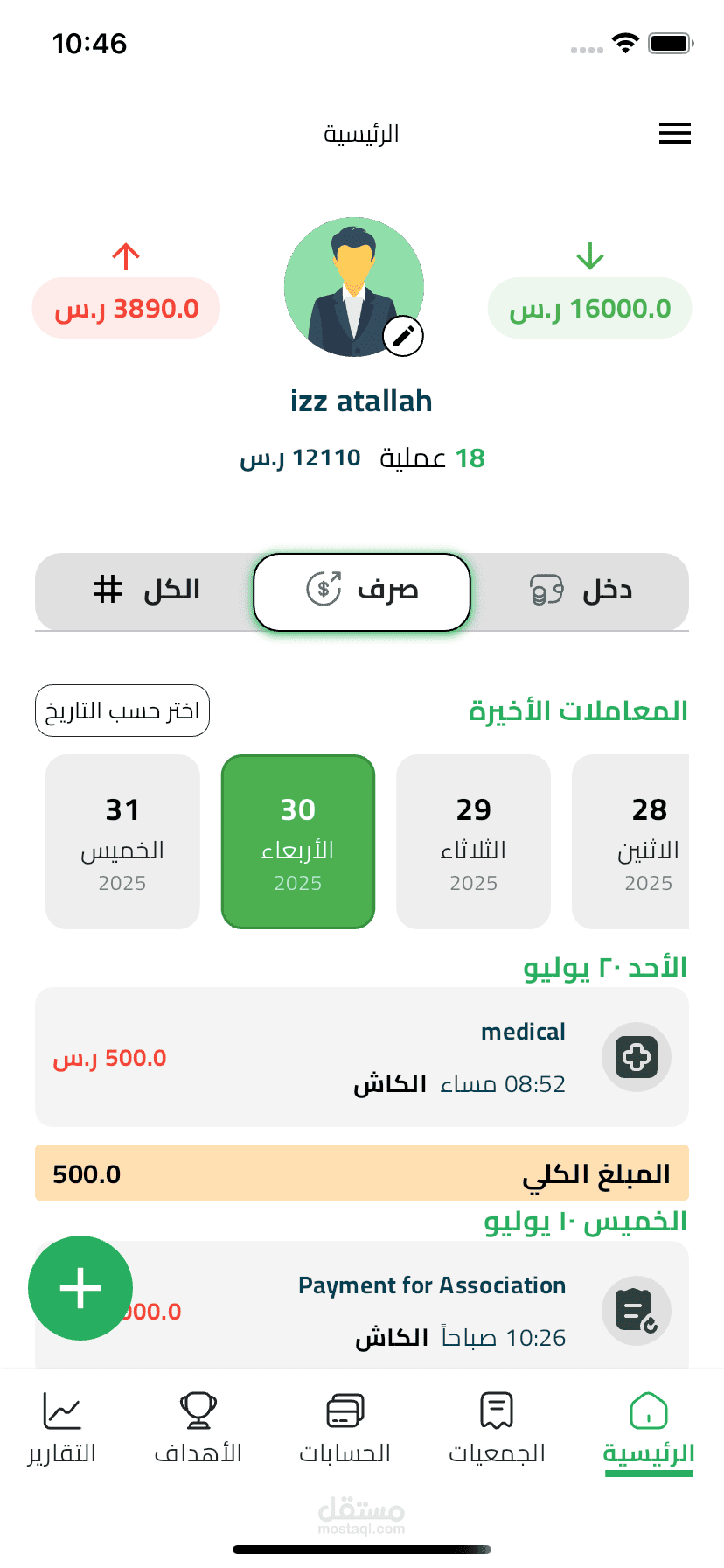Screen dimensions: 724x1568
Task: Choose date 29 الثلاثاء
Action: (x=473, y=842)
